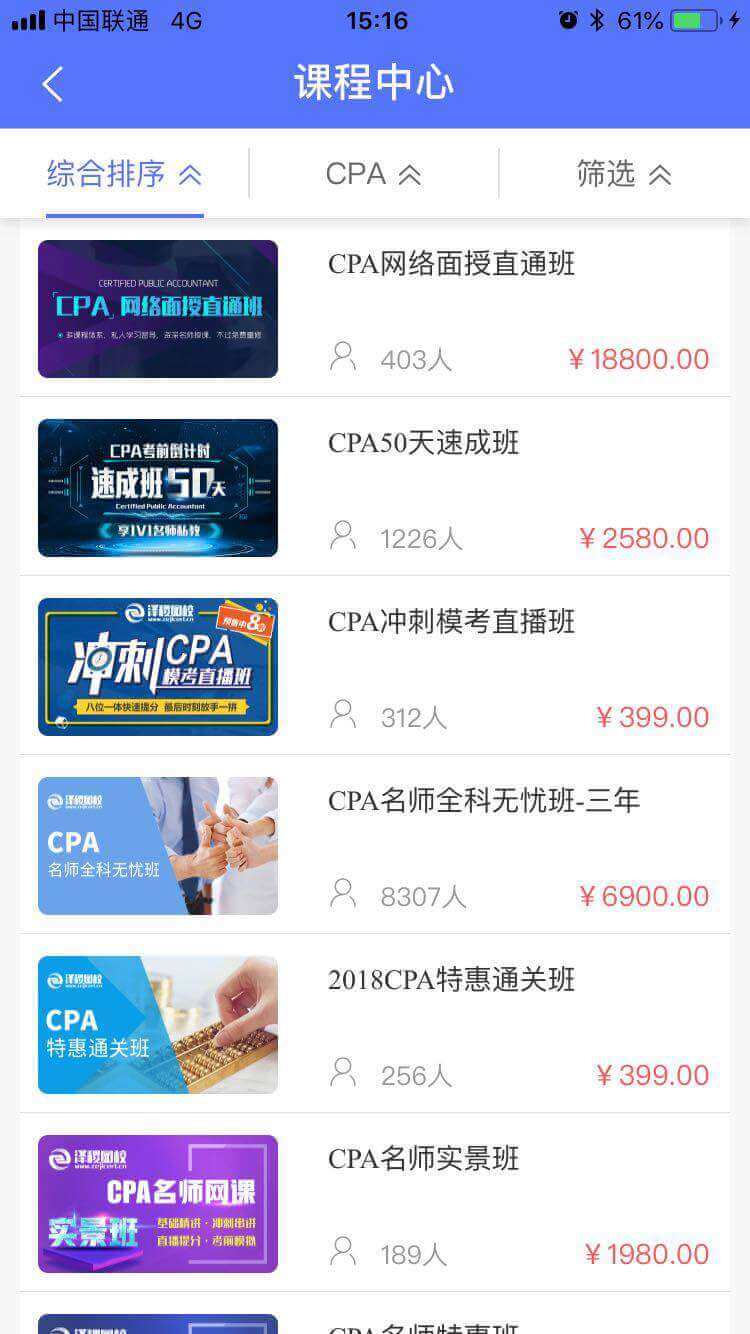Open the CPA category dropdown
Screen dimensions: 750x1334
373,174
